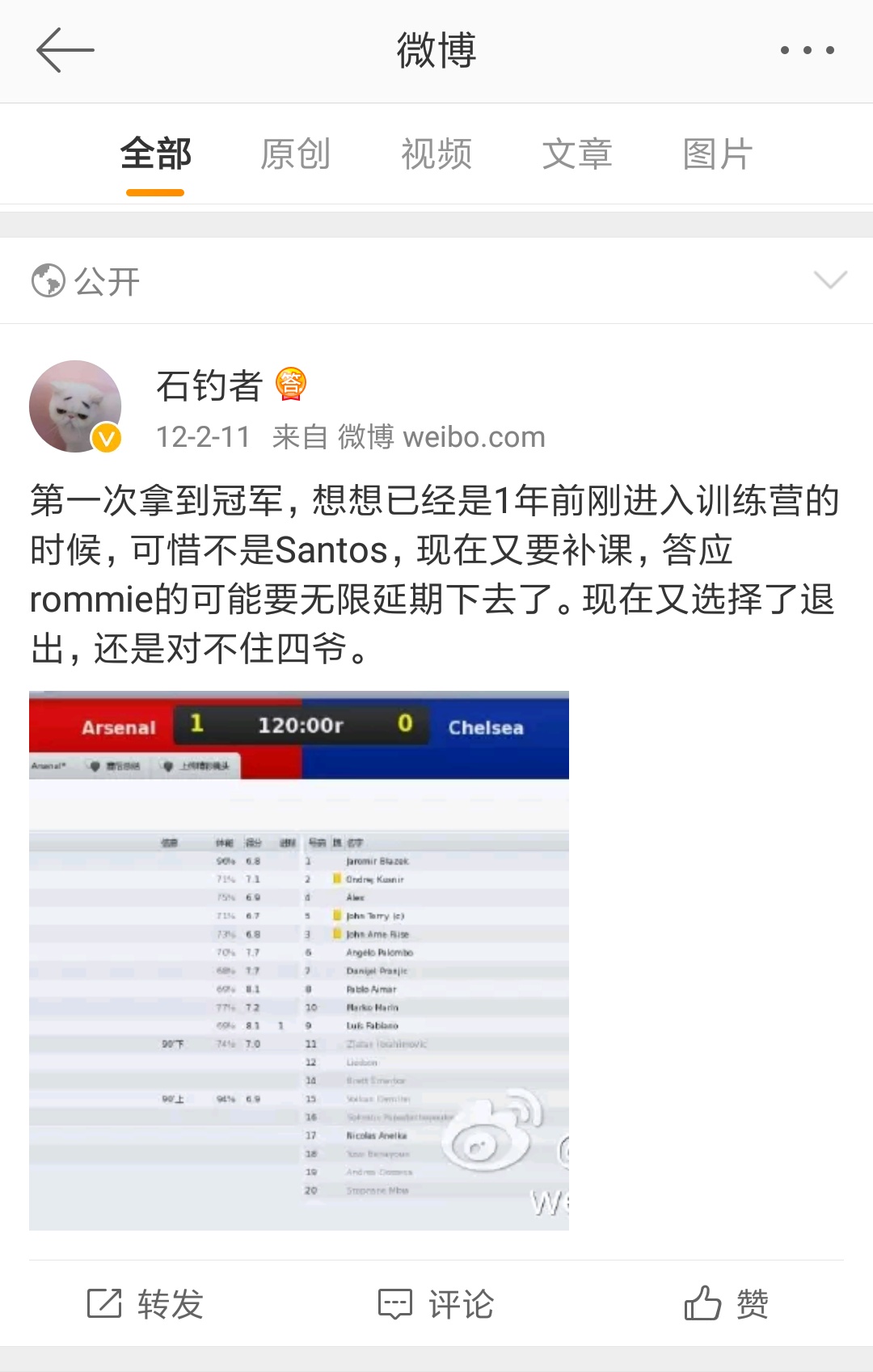
Task: Click the date 12-2-11 on the post
Action: tap(205, 436)
